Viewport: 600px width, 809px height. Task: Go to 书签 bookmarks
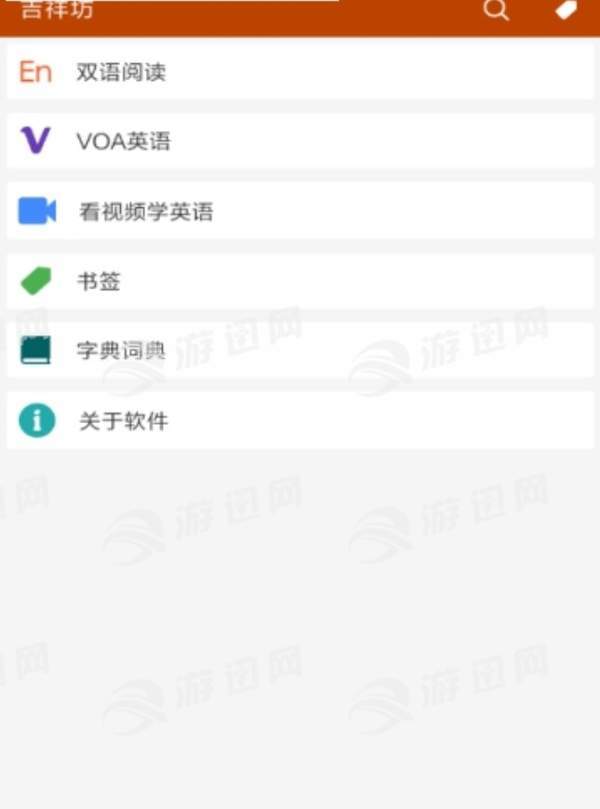click(300, 281)
